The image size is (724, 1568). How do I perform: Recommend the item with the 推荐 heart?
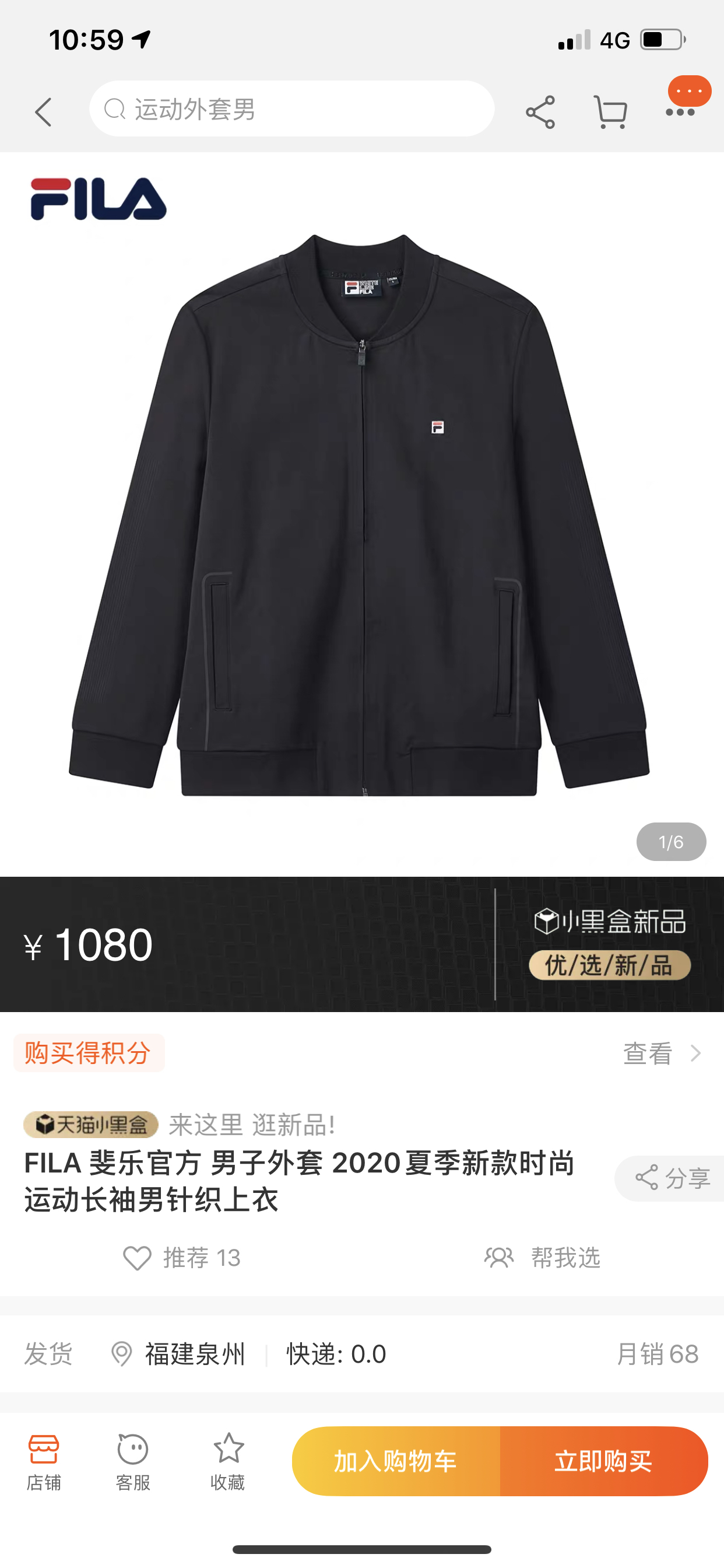[x=181, y=1258]
